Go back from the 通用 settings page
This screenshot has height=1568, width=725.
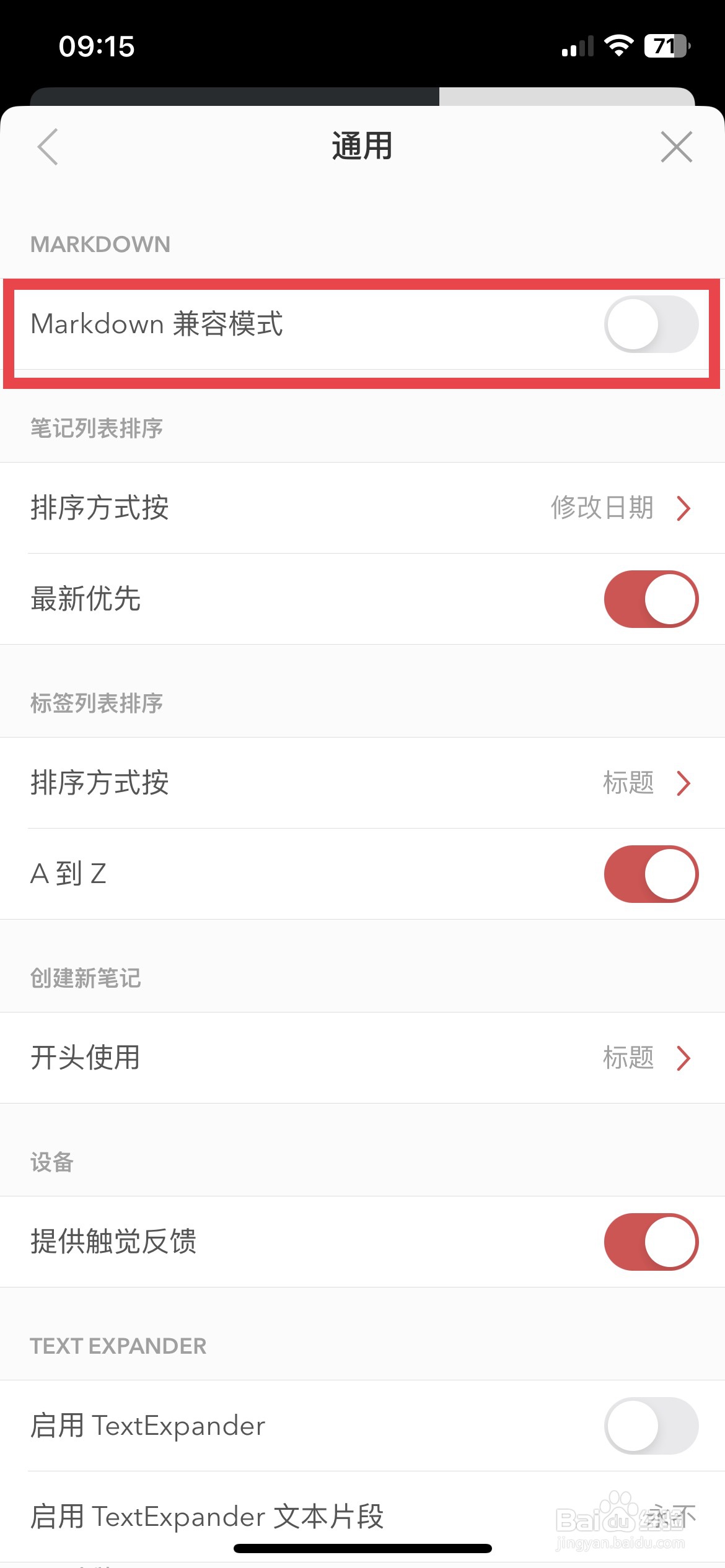[x=48, y=147]
